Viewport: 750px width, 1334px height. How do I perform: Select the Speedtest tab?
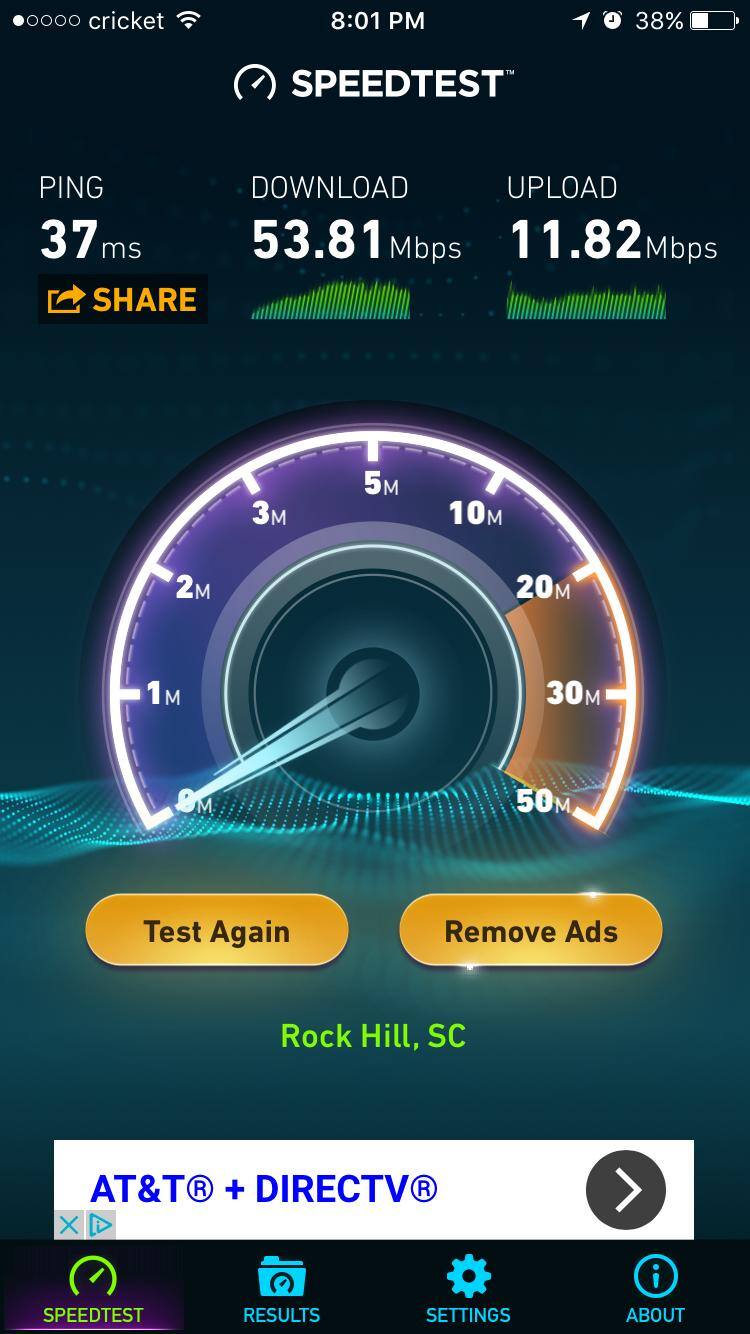click(x=93, y=1289)
